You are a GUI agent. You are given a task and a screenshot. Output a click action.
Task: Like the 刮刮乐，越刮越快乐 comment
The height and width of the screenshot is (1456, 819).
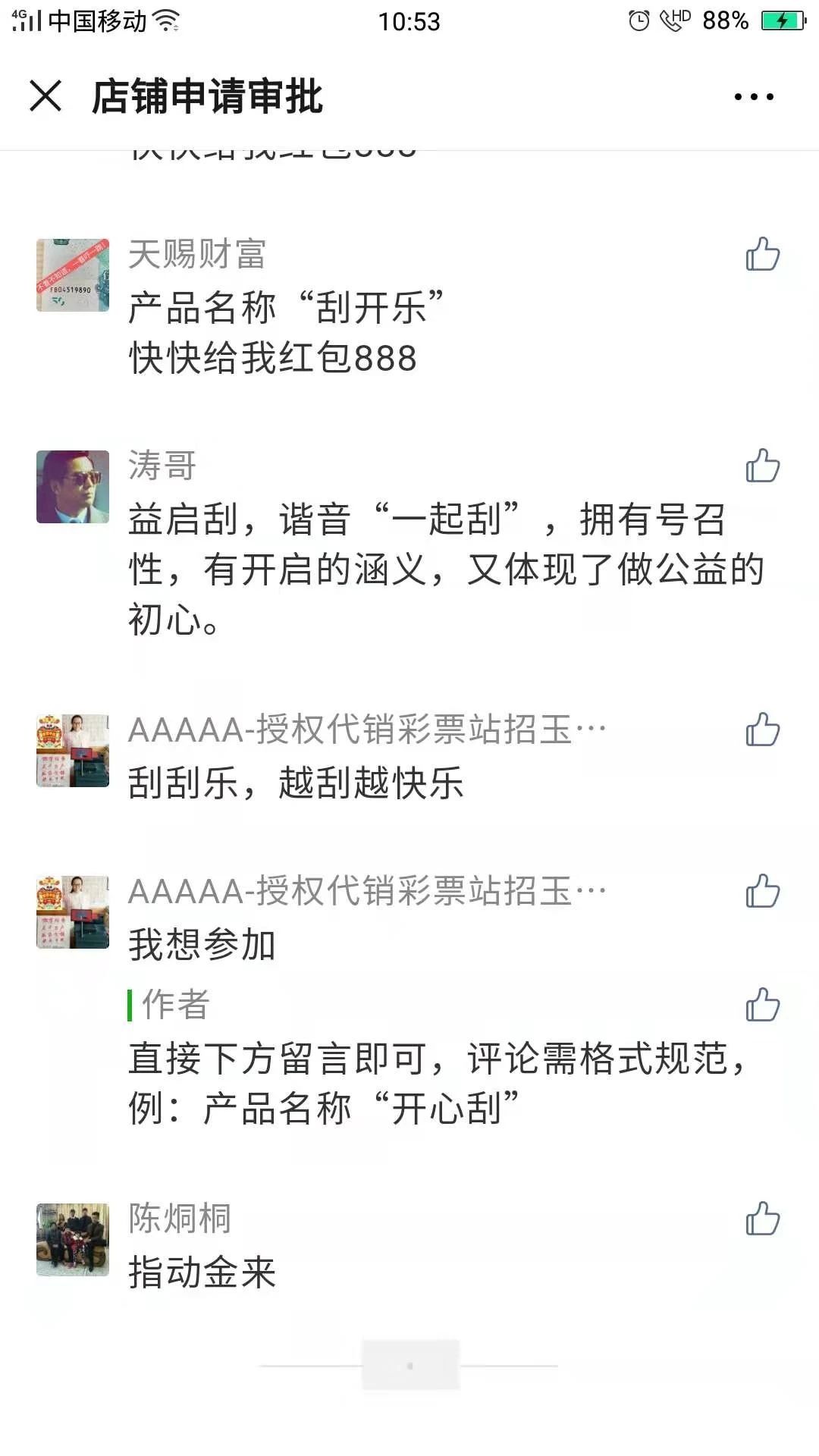(x=762, y=730)
